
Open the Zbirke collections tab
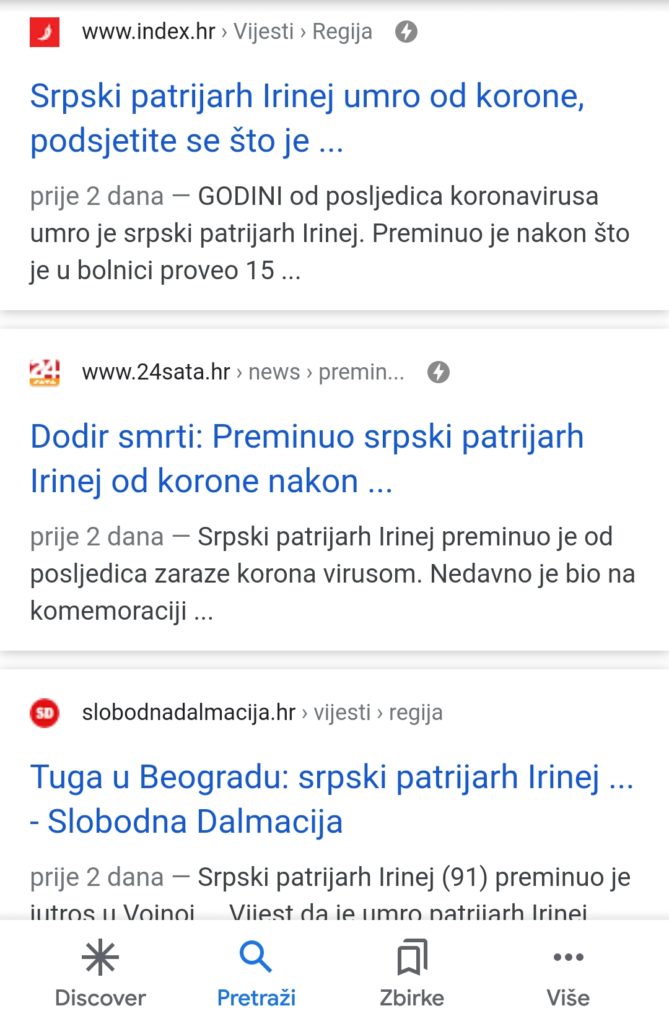click(x=412, y=975)
